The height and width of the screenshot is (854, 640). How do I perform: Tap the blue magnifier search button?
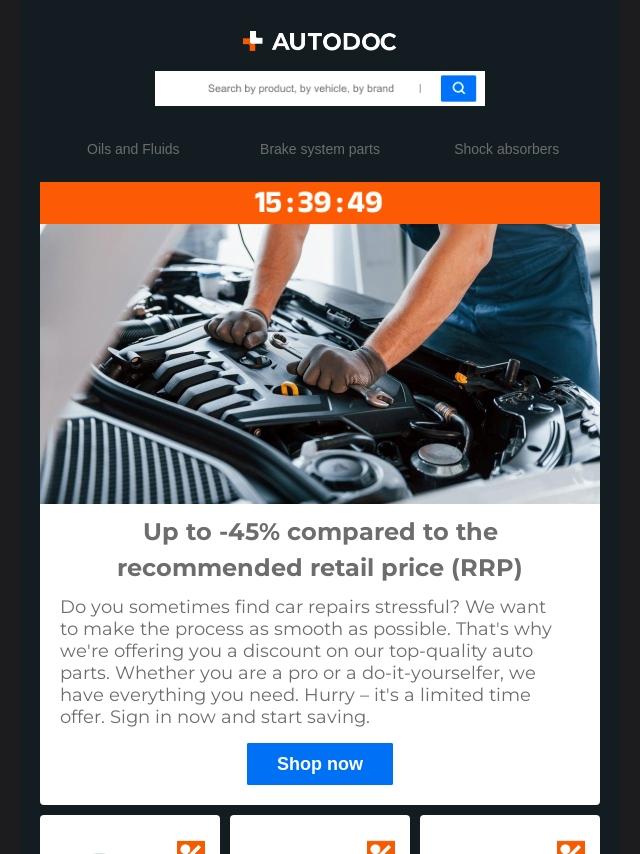[x=458, y=88]
